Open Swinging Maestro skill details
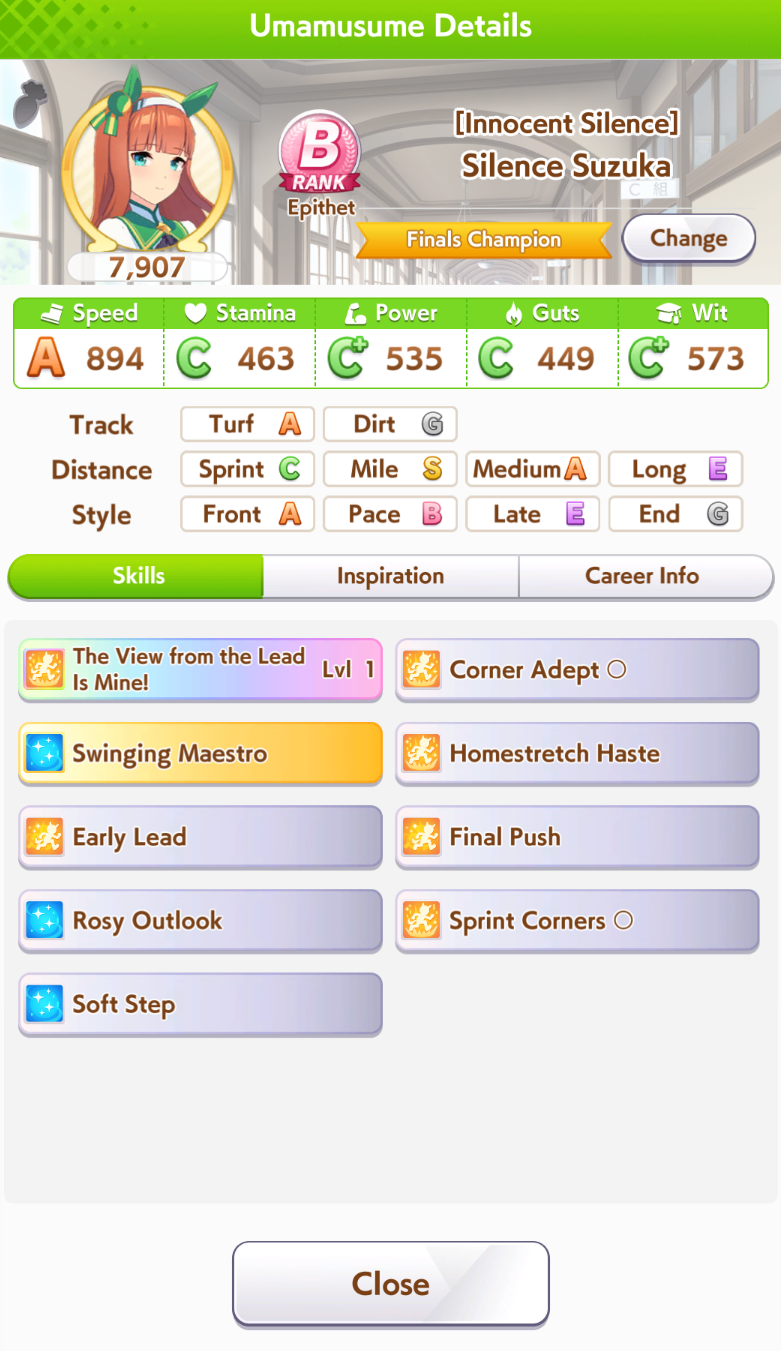 200,753
